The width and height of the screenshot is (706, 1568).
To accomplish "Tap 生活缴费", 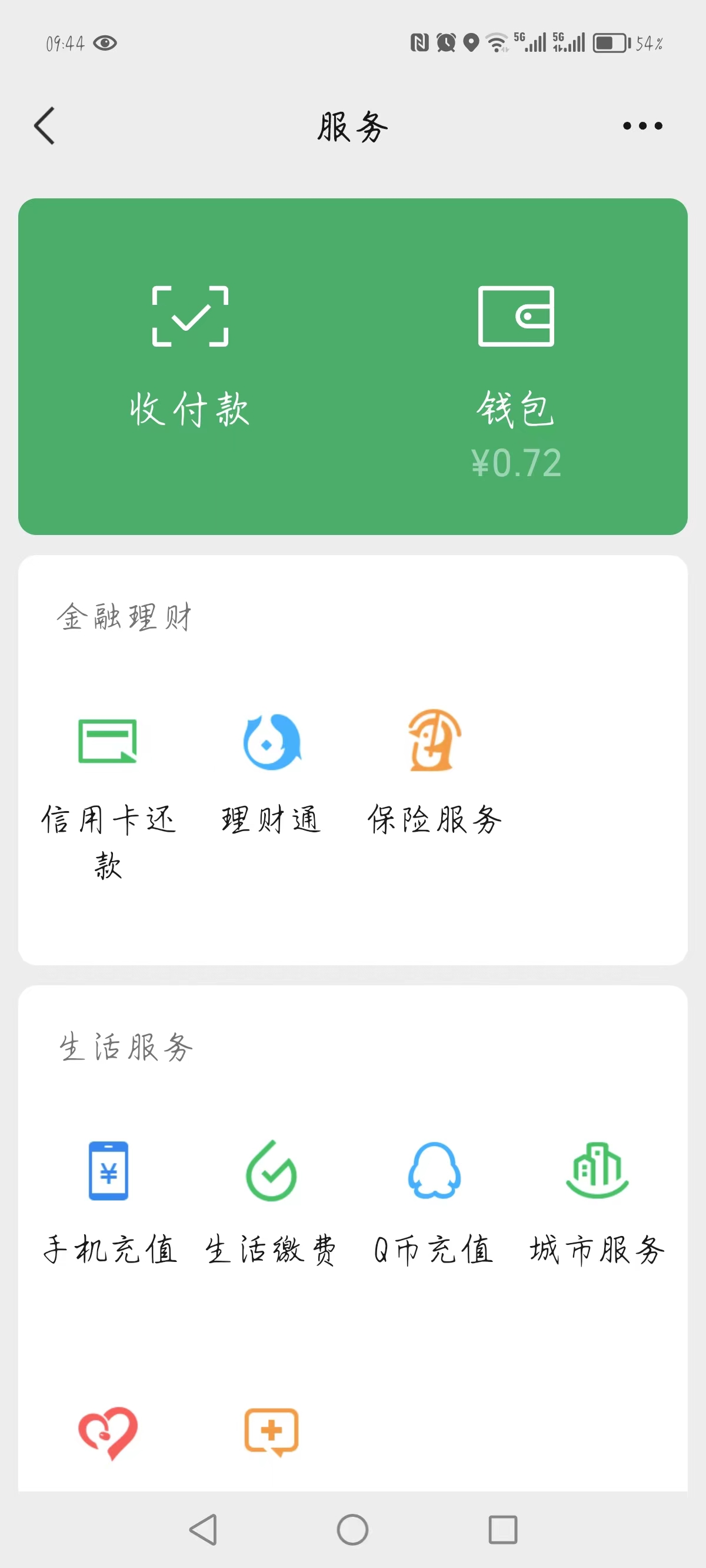I will pos(271,1202).
